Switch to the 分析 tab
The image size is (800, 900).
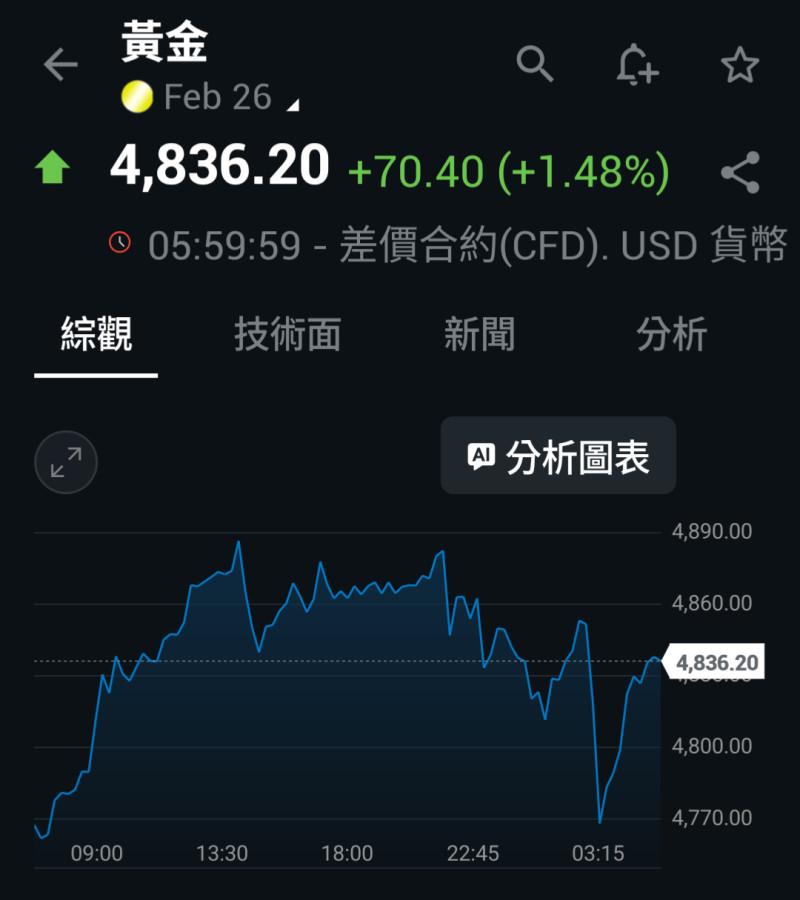671,334
